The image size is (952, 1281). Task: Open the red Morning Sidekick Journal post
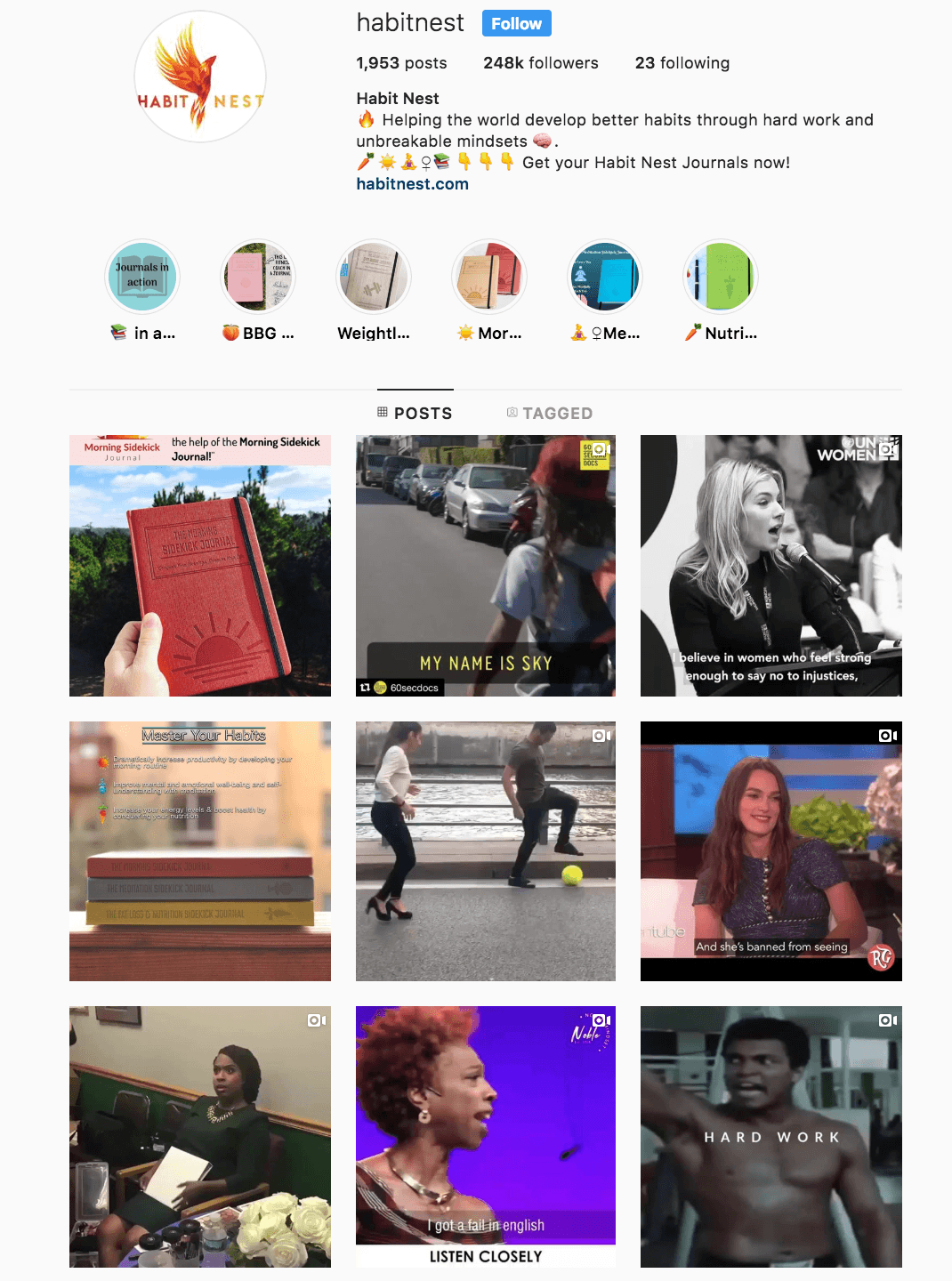(x=200, y=566)
